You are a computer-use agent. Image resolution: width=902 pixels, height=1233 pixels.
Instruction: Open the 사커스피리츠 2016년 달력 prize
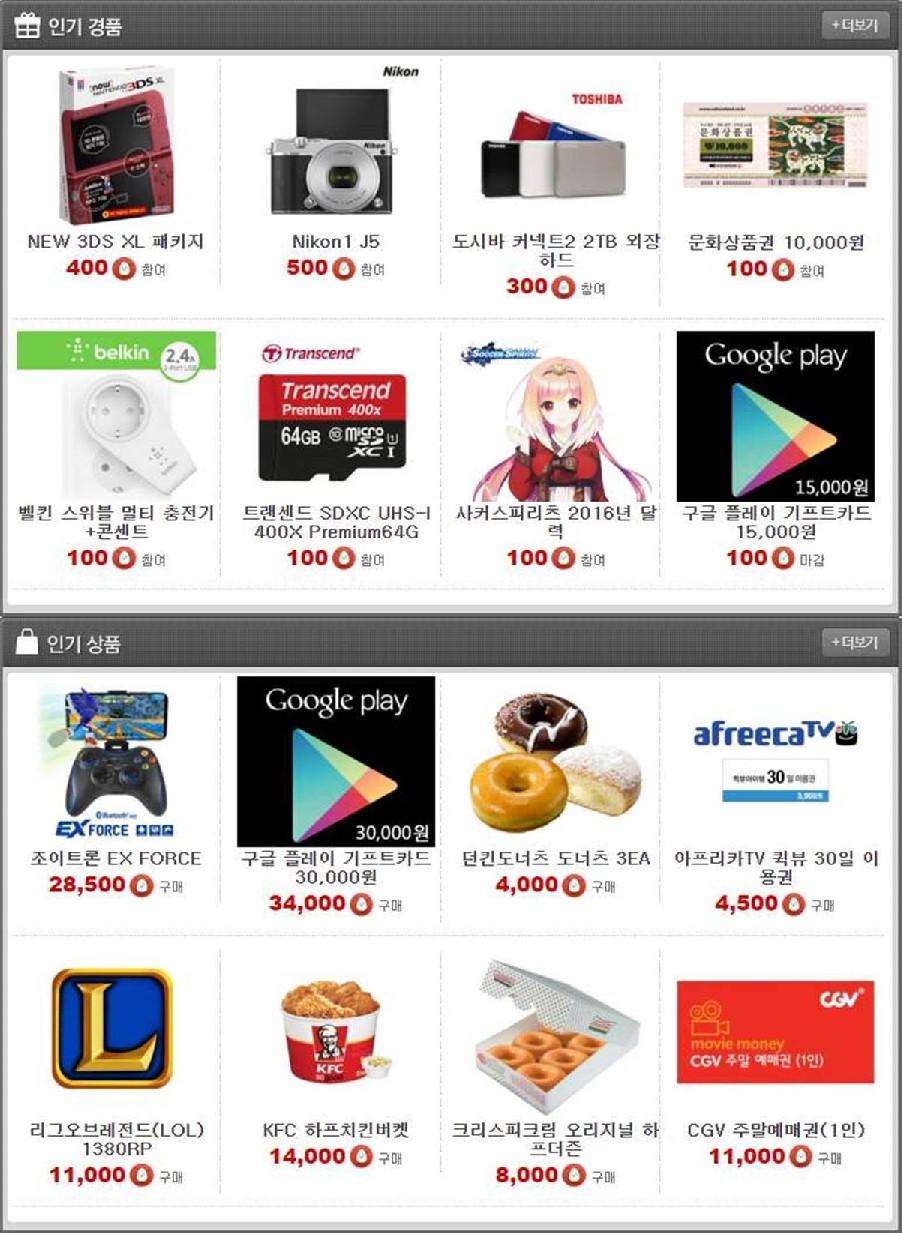tap(556, 415)
